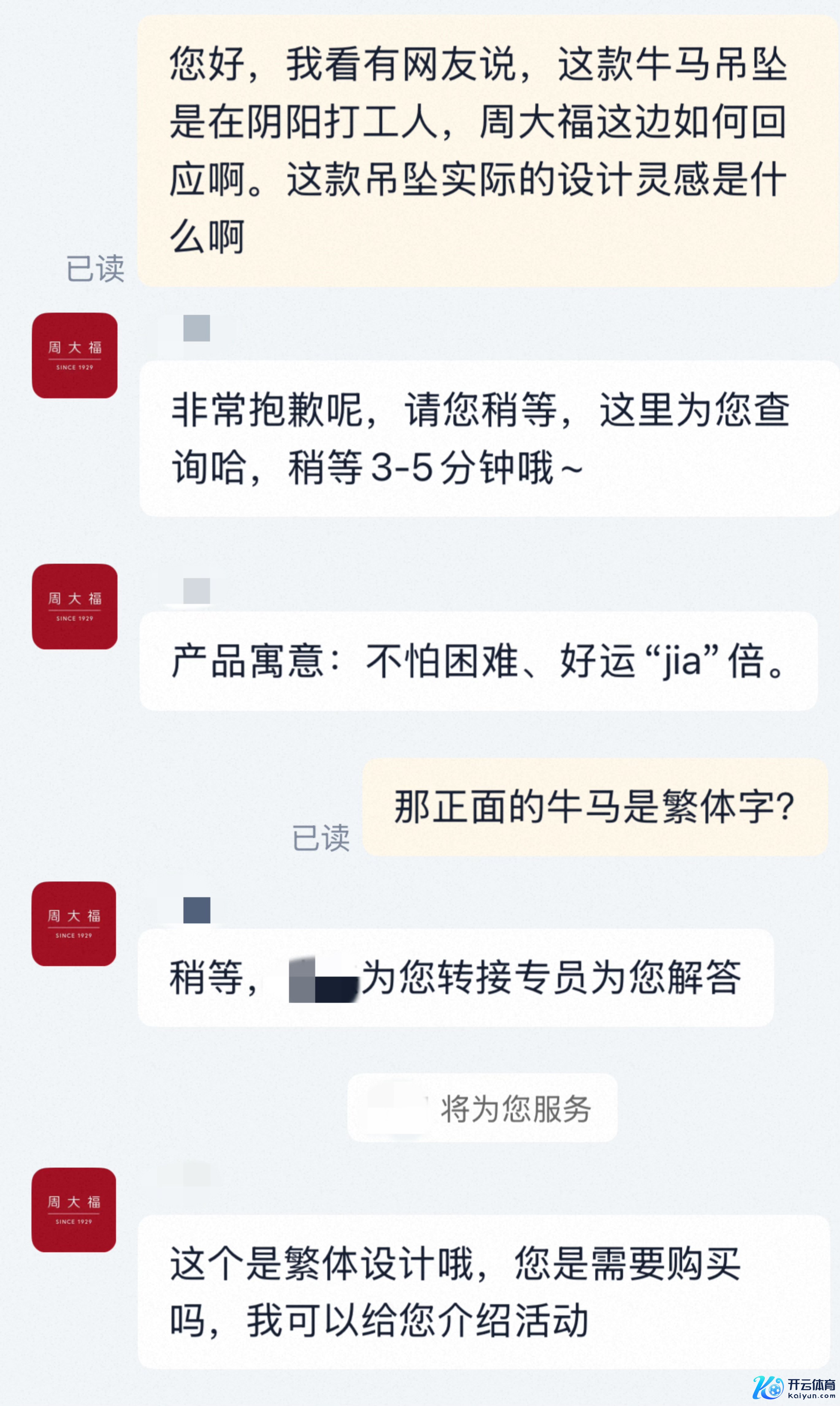The height and width of the screenshot is (1406, 840).
Task: Open 周大福 avatar beside the 非常抱歉呢 message
Action: [x=75, y=355]
